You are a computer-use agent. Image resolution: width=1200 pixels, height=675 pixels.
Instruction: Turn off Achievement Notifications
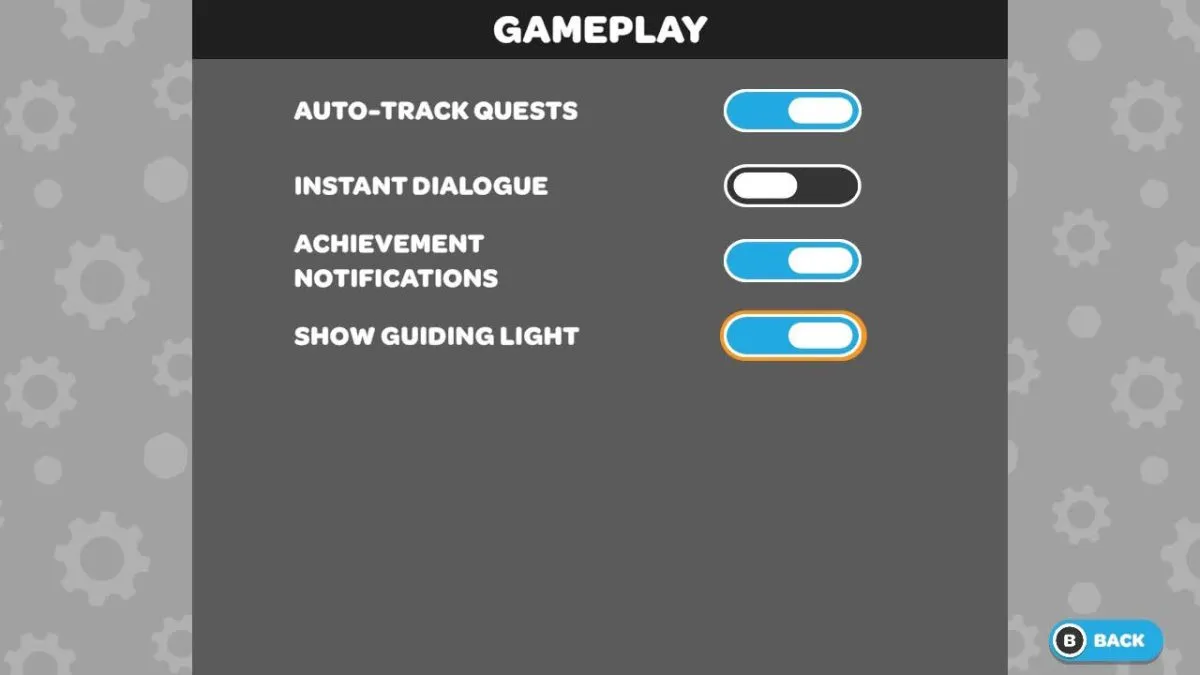point(792,261)
